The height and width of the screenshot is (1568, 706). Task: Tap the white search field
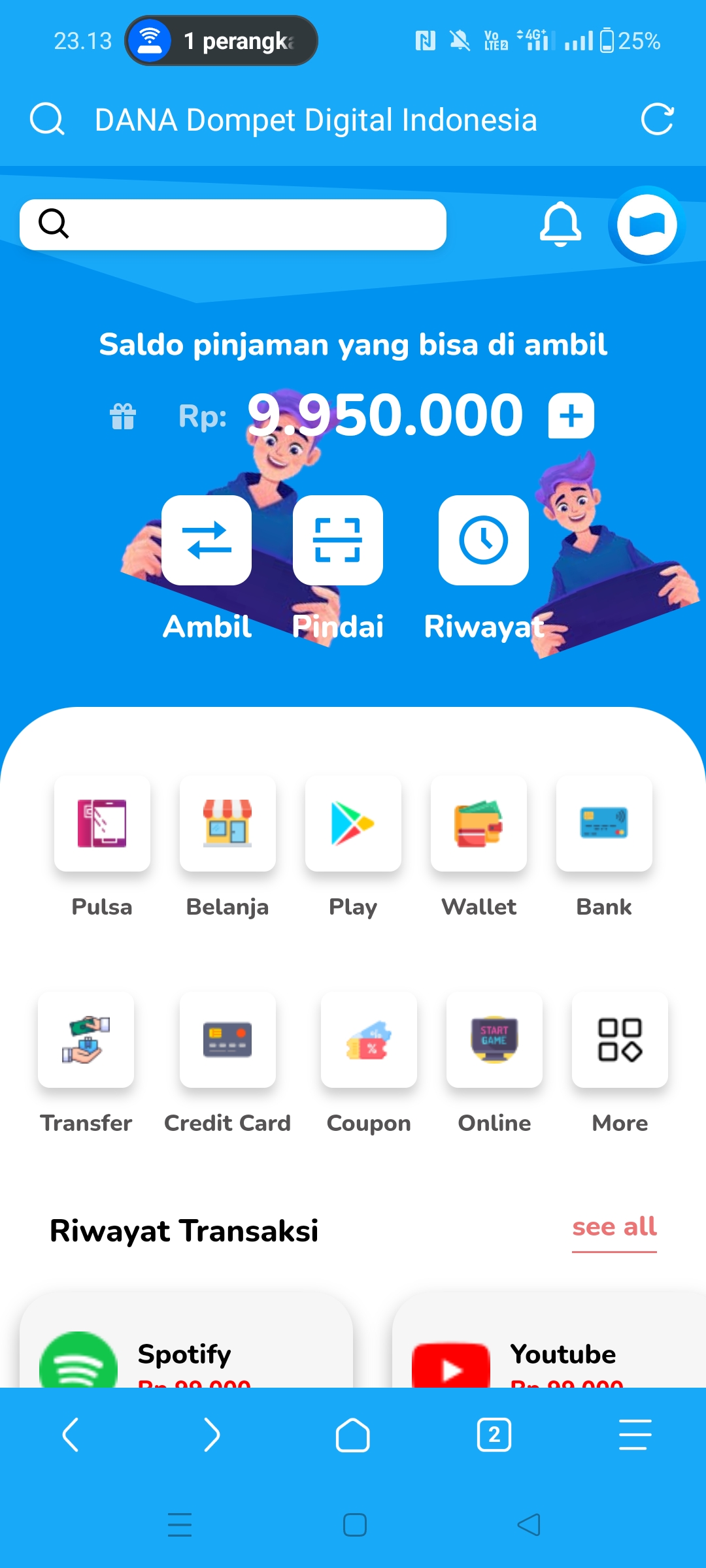tap(233, 224)
